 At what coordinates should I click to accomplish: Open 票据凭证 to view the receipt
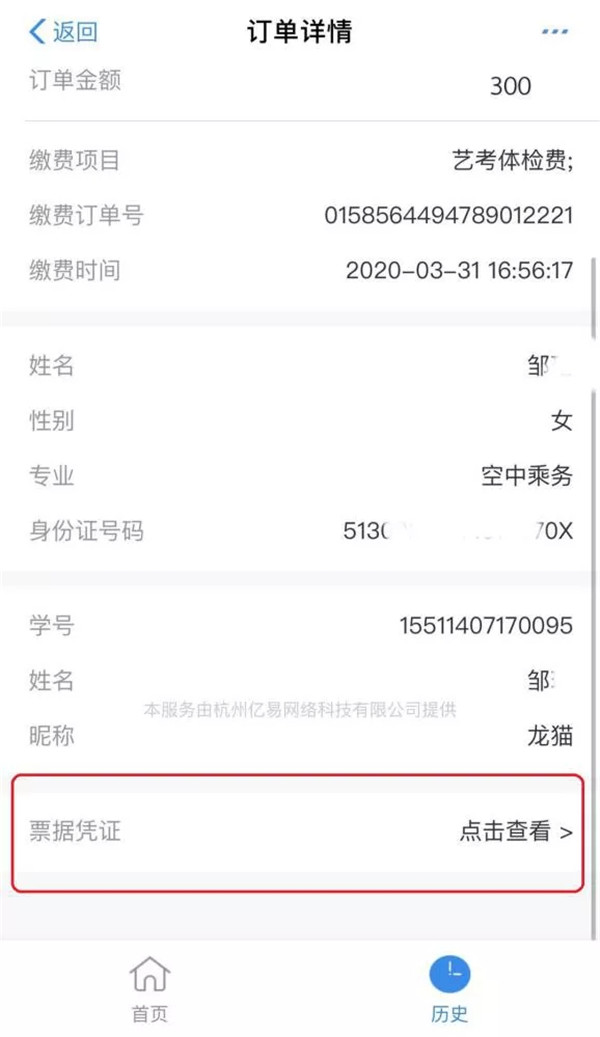(300, 831)
